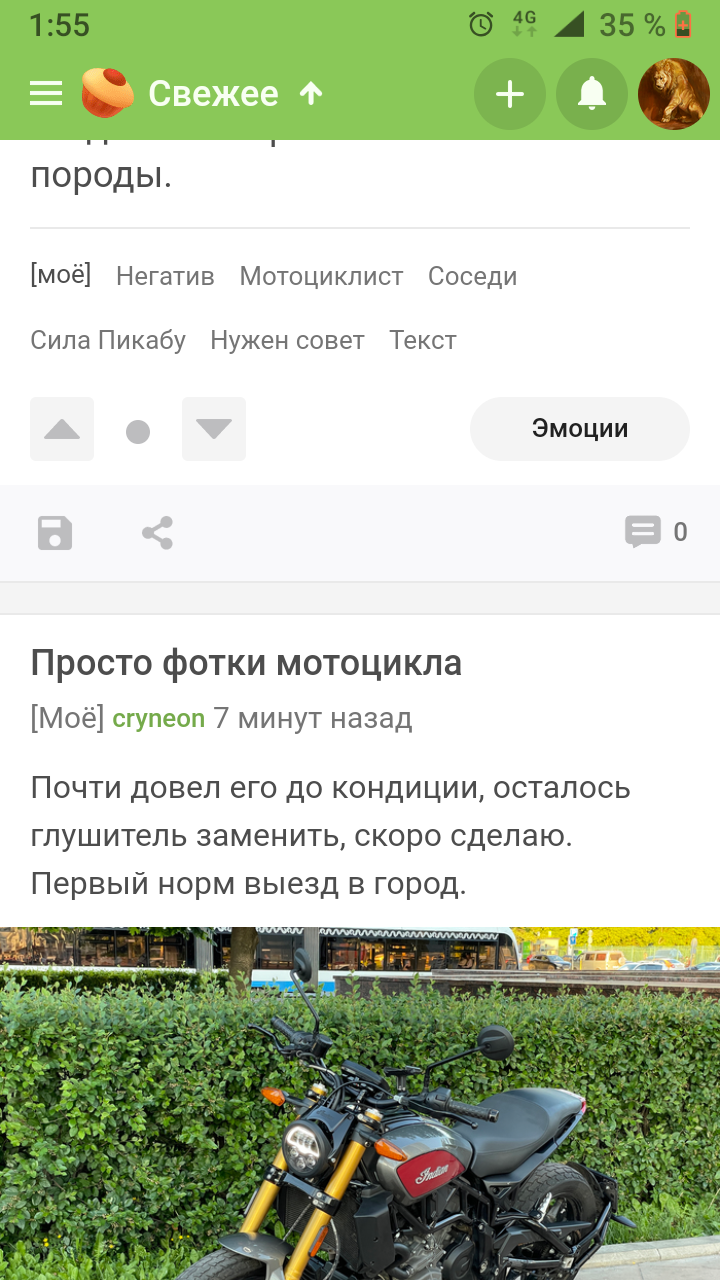Open the Эмоции reactions button
The image size is (720, 1280).
point(580,429)
